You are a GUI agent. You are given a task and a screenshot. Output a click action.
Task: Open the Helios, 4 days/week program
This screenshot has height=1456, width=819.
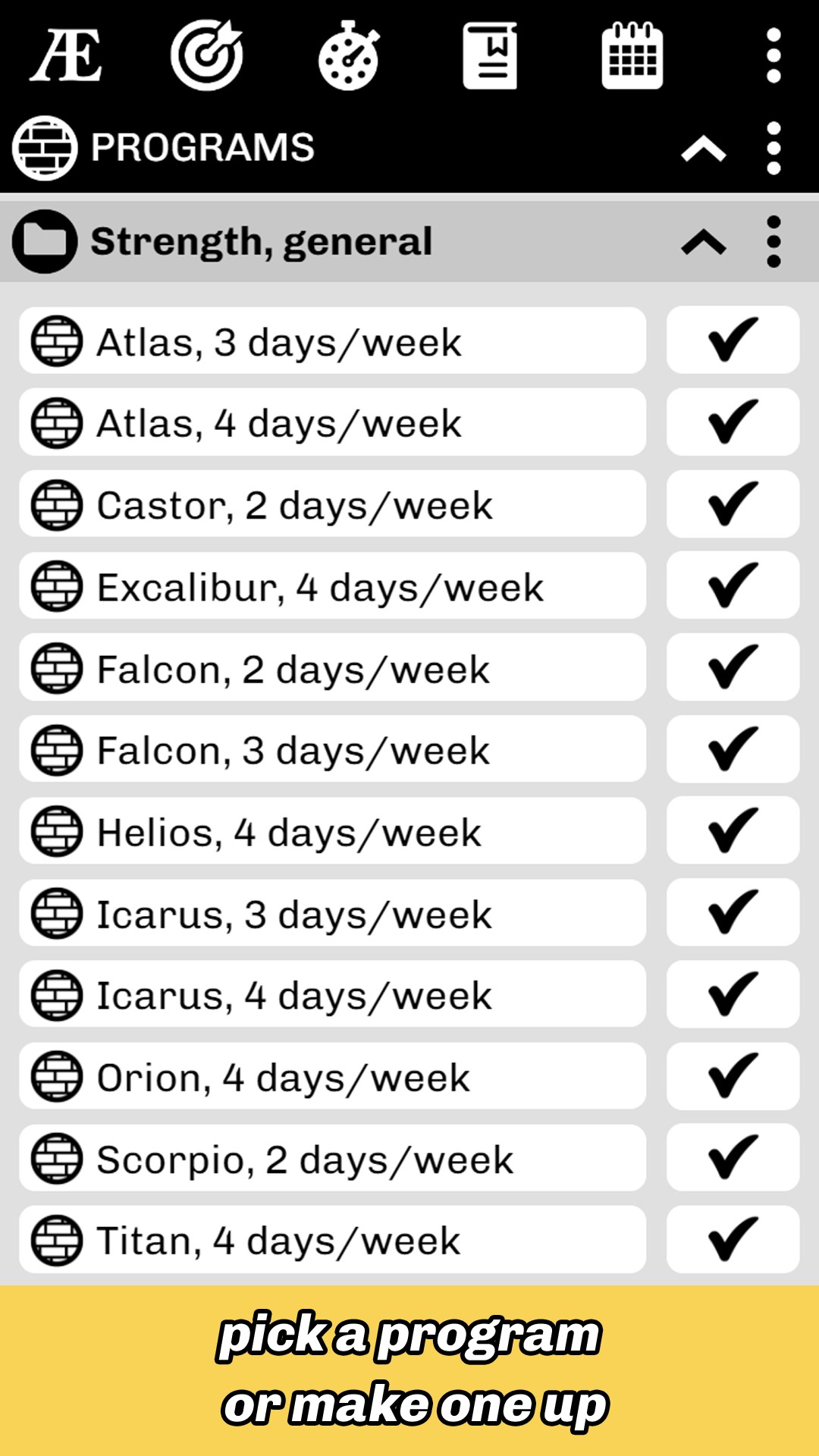332,831
